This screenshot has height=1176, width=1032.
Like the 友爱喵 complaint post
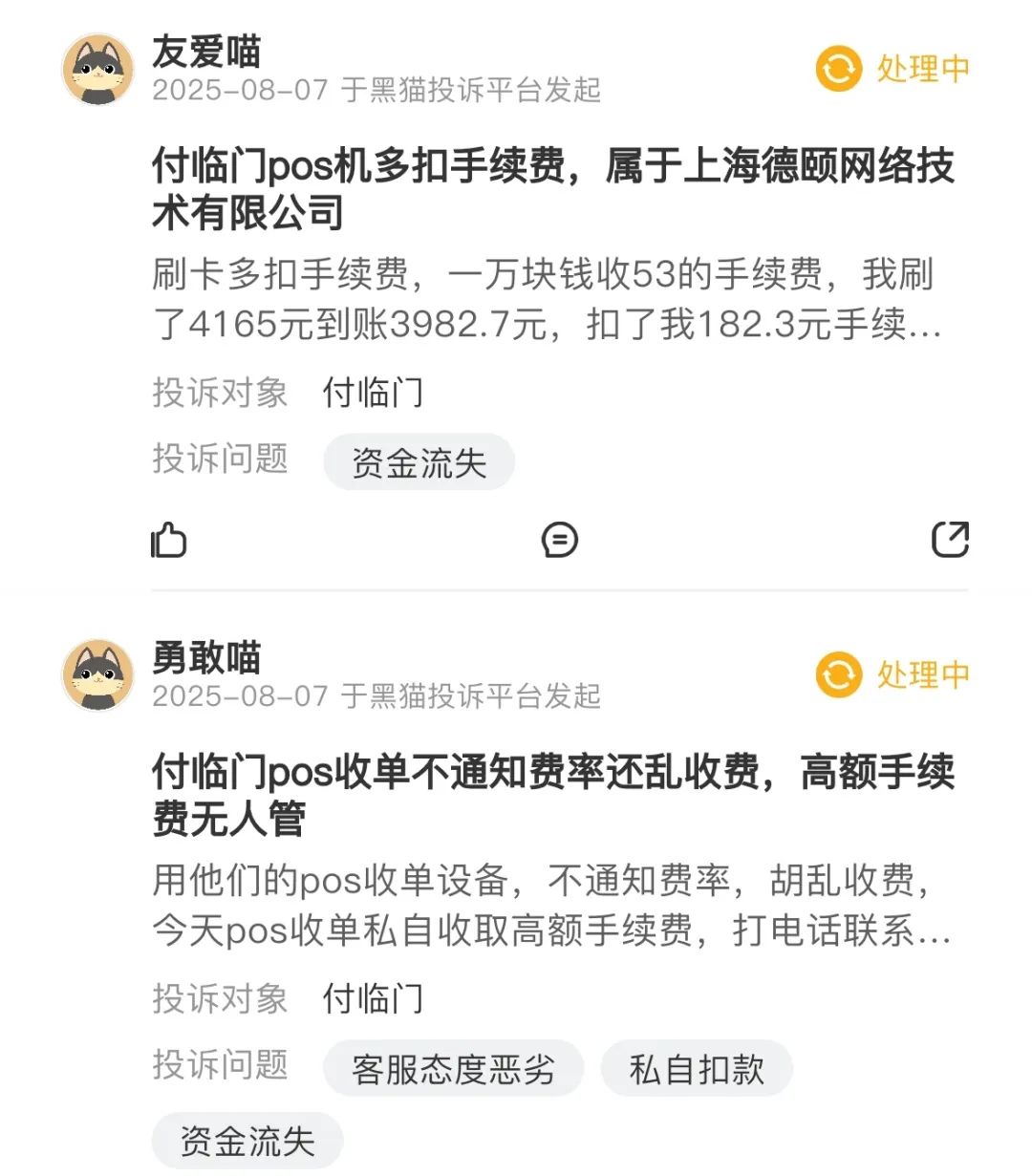pos(169,541)
